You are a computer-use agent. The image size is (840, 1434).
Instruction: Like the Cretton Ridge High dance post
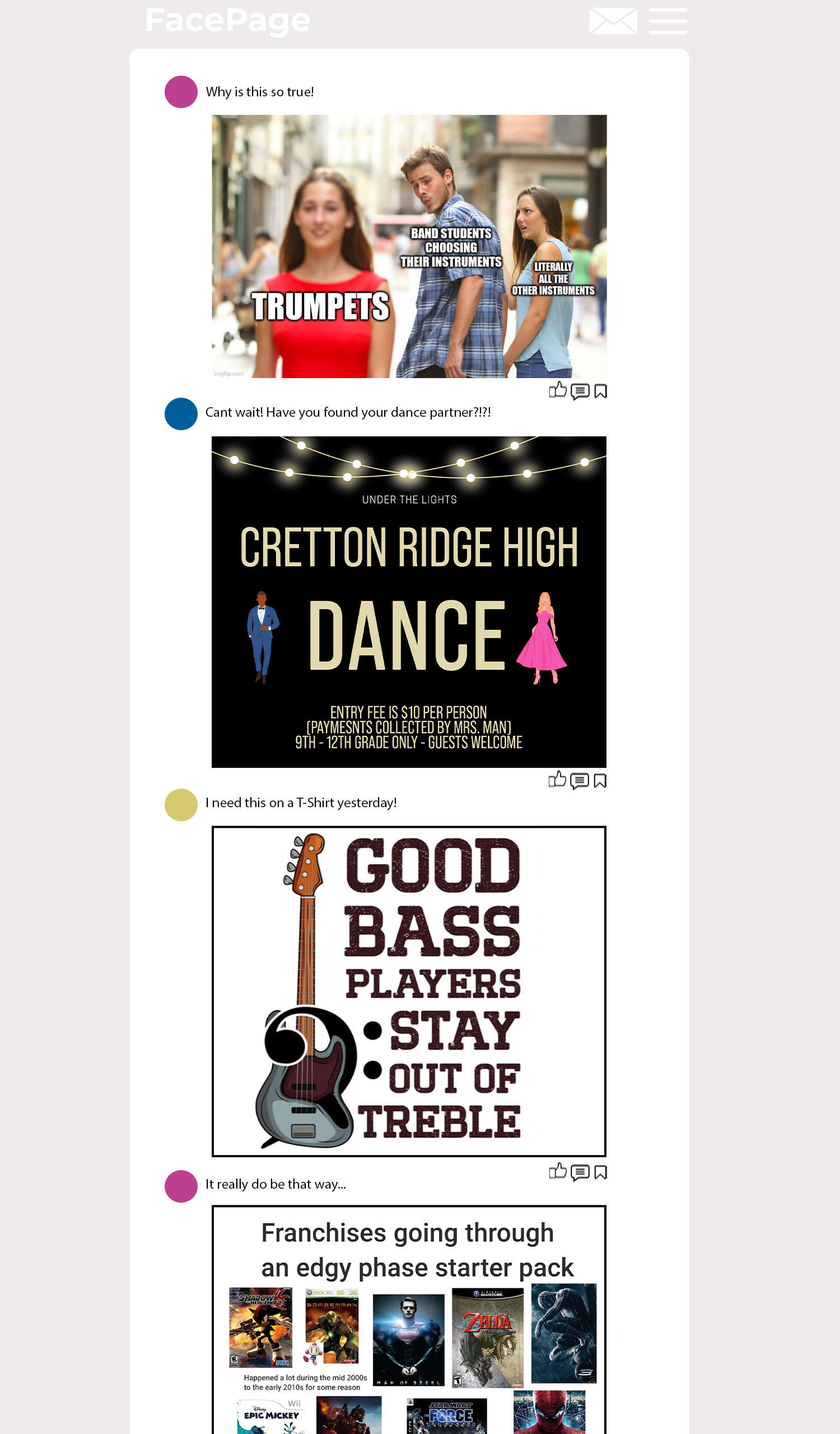(x=557, y=780)
